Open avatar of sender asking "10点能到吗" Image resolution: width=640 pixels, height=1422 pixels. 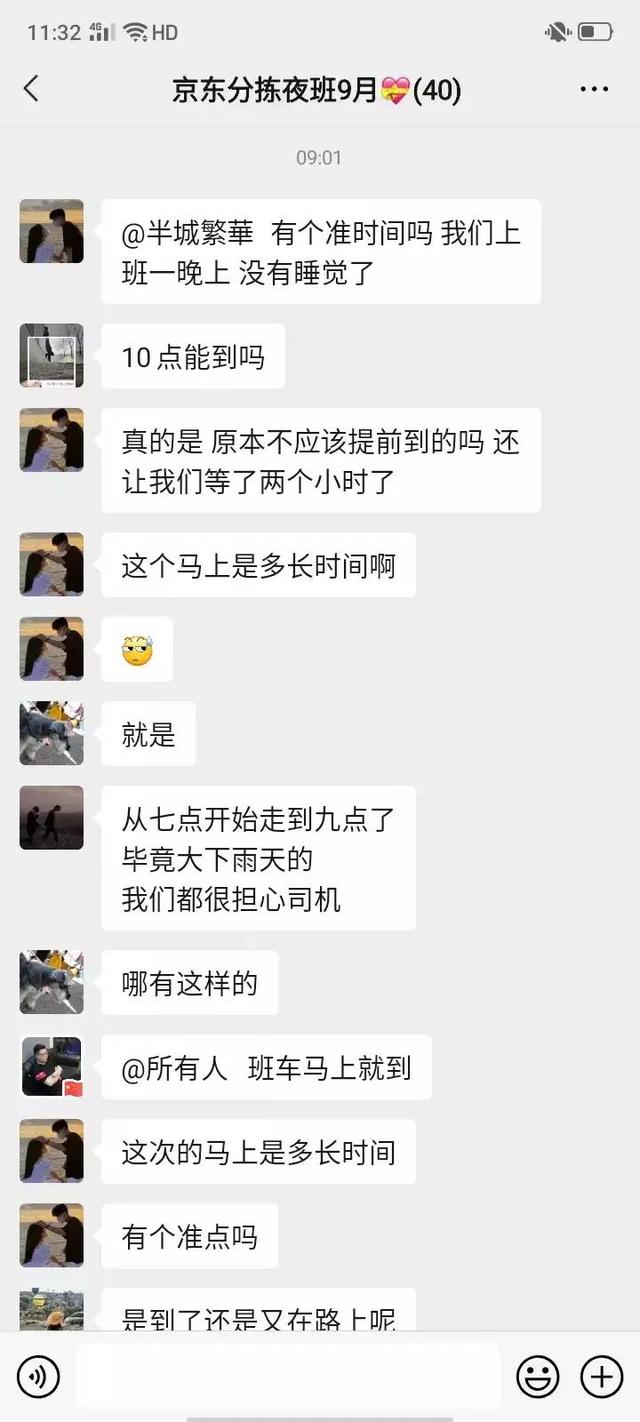click(51, 355)
